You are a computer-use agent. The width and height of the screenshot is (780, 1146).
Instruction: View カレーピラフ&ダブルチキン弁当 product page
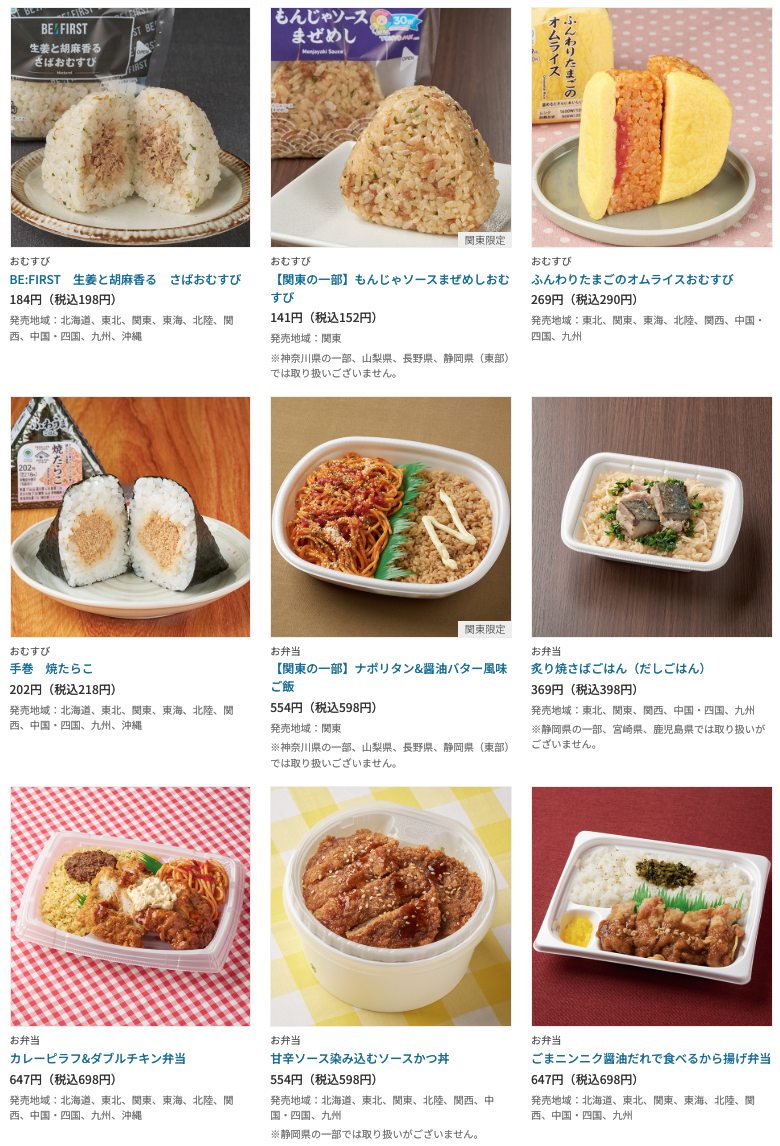98,1058
